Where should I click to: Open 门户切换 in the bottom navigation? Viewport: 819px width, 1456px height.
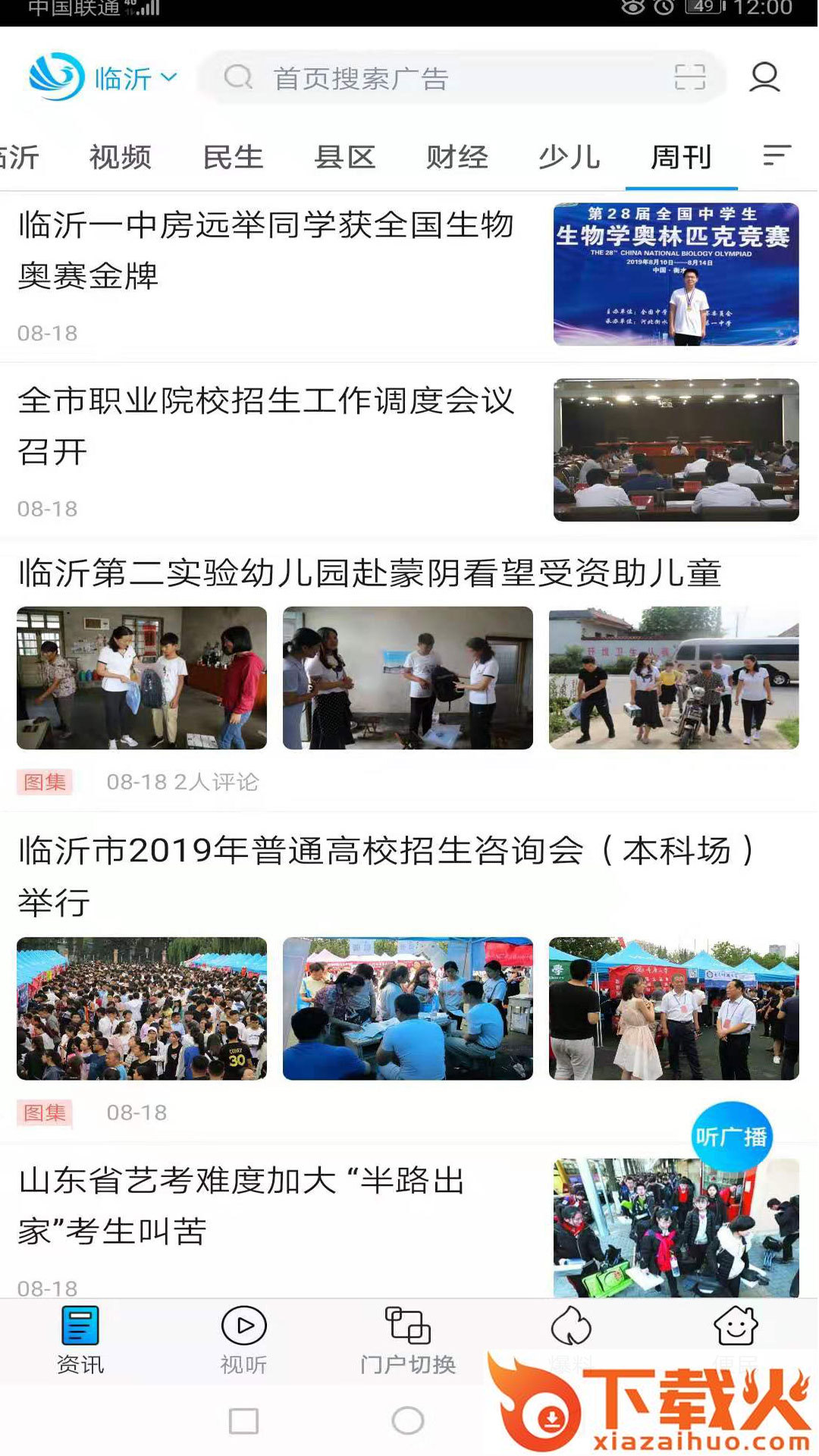(x=408, y=1340)
